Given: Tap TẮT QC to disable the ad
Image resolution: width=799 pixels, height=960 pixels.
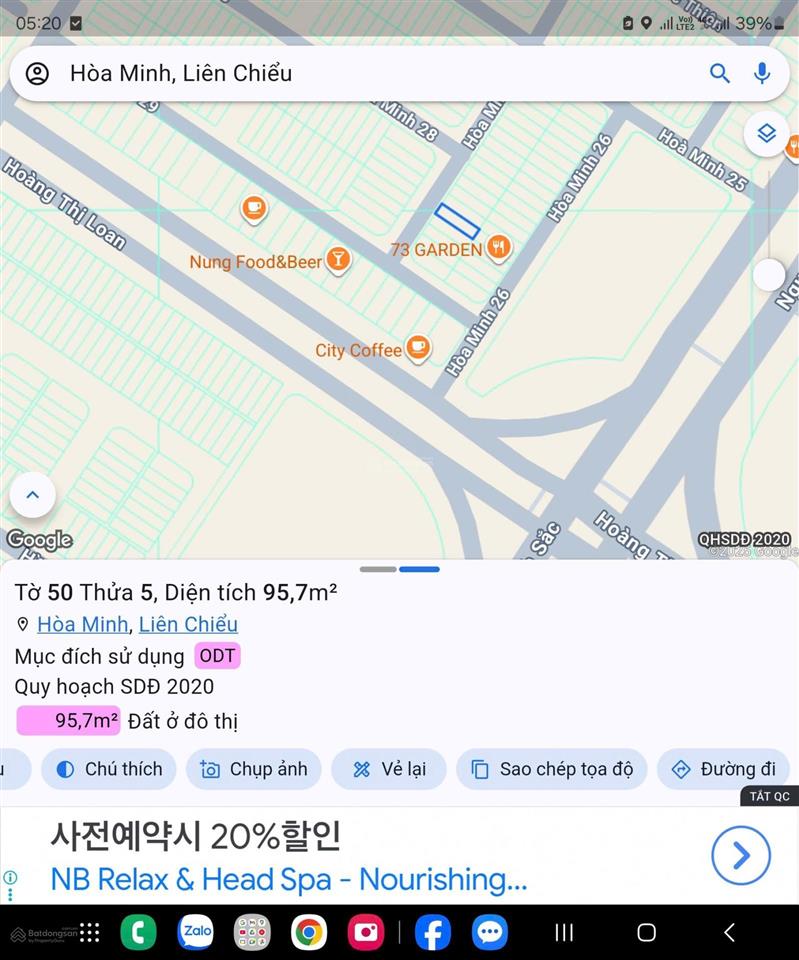Looking at the screenshot, I should pos(768,796).
